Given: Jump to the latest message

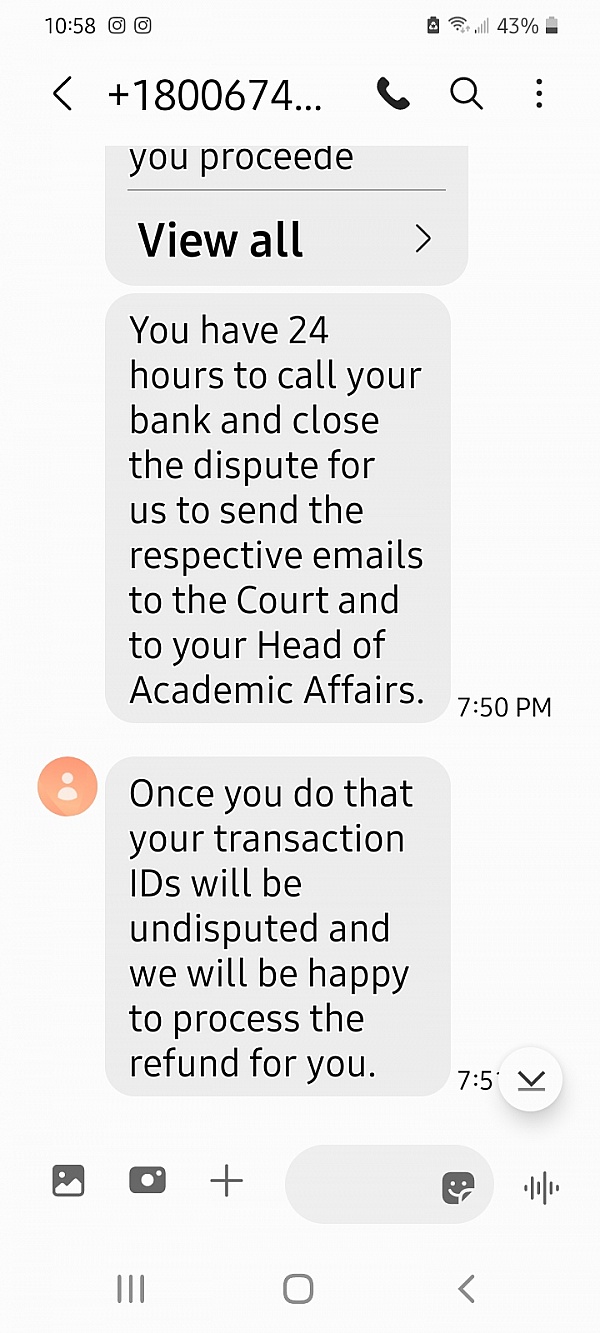Looking at the screenshot, I should tap(531, 1080).
